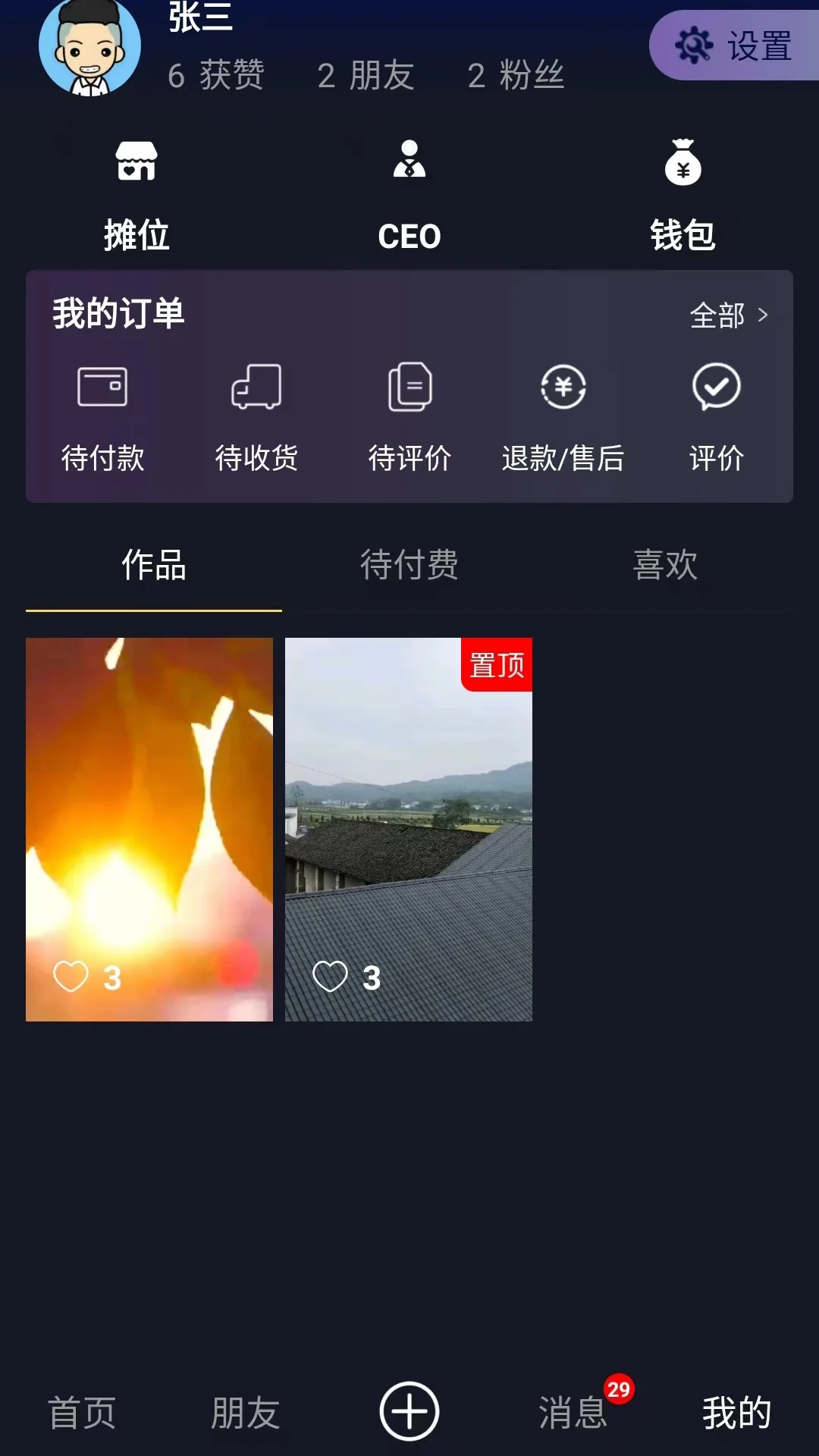Open 退款/售后 refund and after-sales
This screenshot has width=819, height=1456.
pos(563,413)
